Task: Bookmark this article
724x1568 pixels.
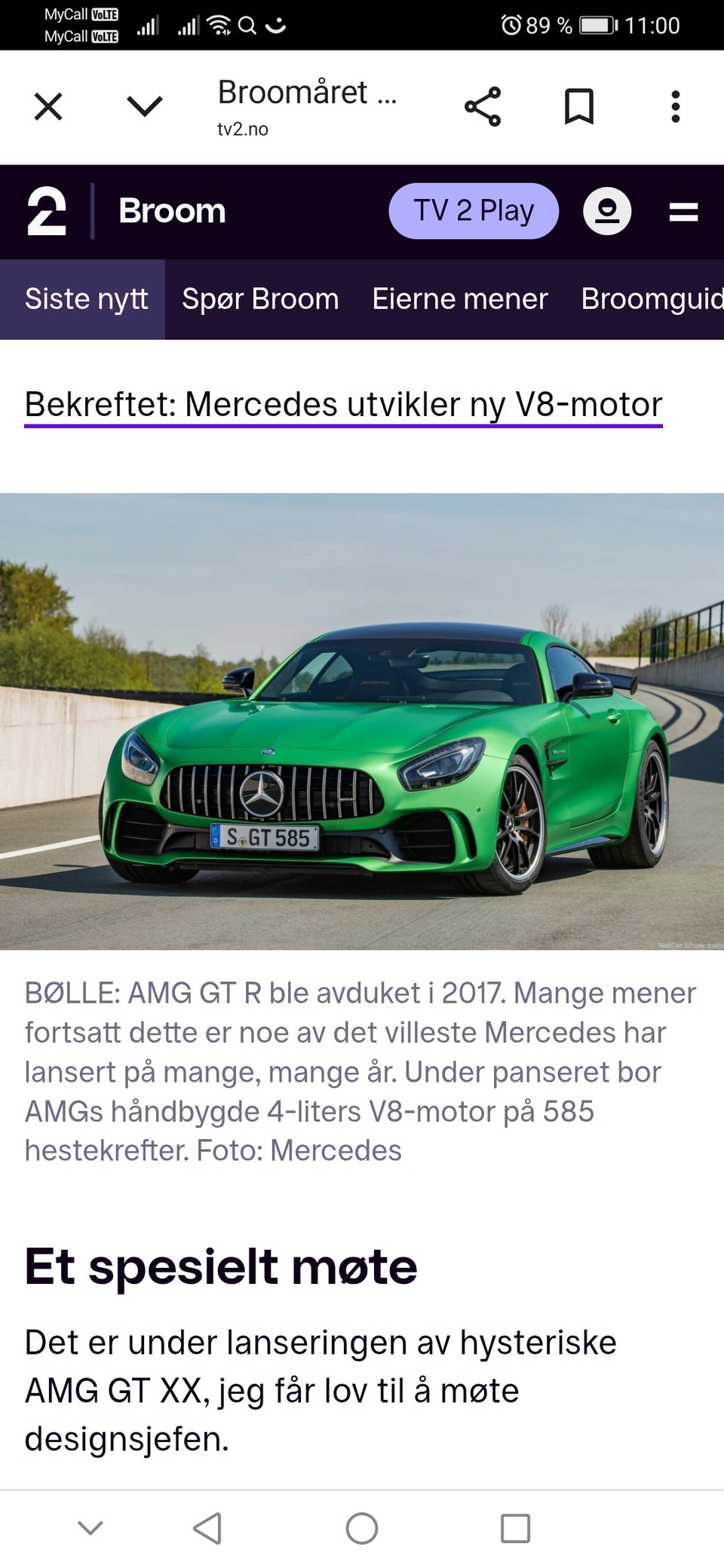Action: 581,106
